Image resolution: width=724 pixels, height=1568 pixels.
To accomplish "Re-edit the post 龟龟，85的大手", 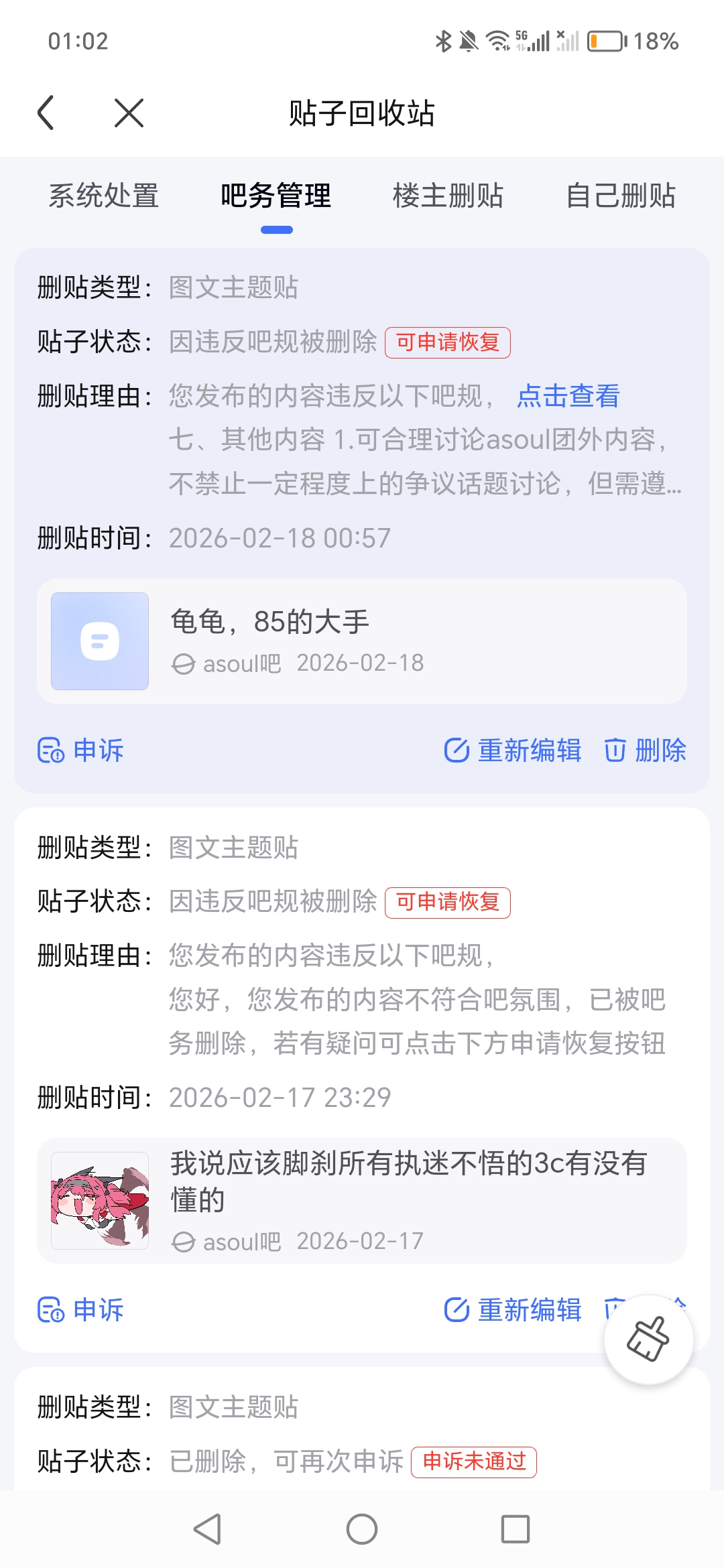I will 514,750.
